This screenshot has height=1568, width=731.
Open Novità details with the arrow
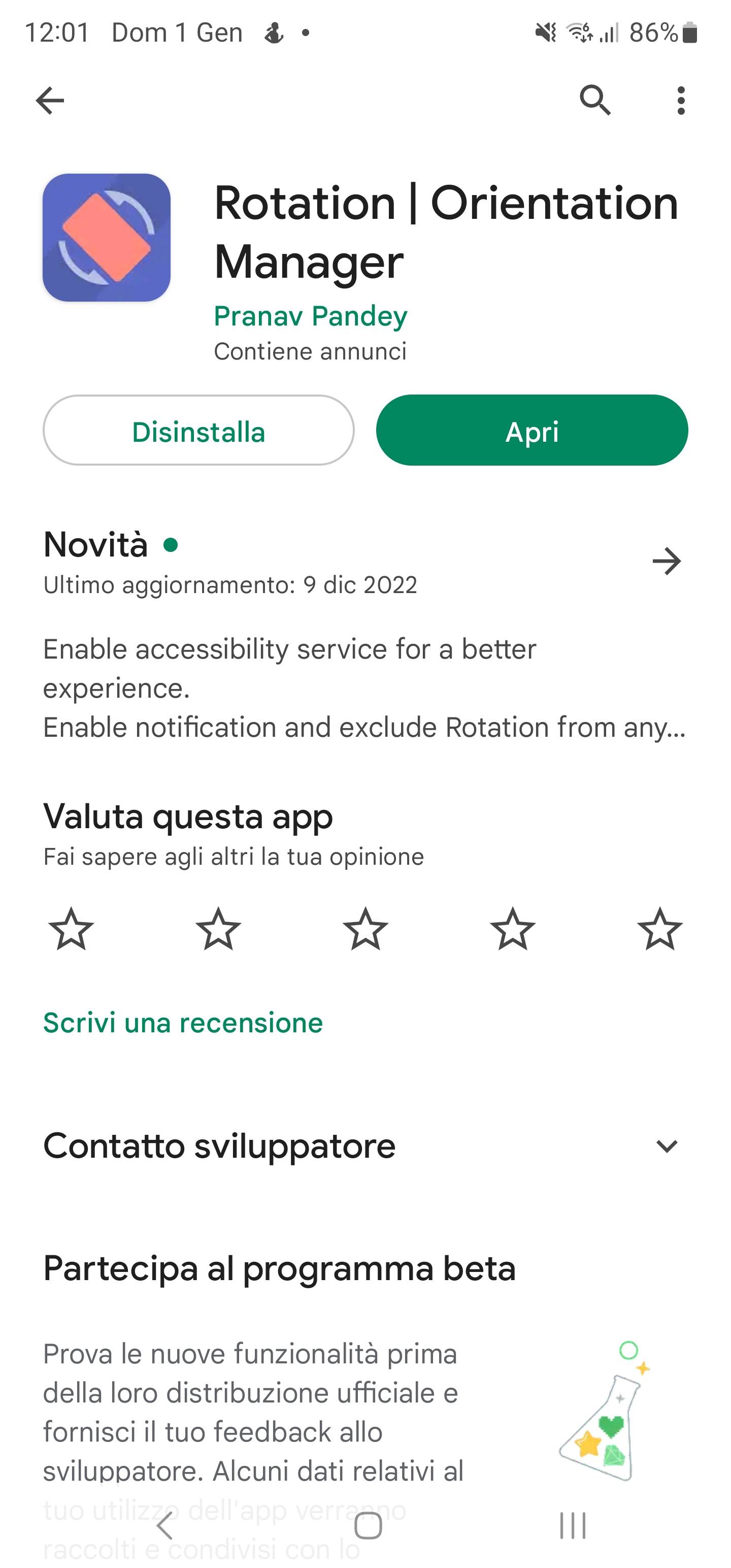coord(667,561)
